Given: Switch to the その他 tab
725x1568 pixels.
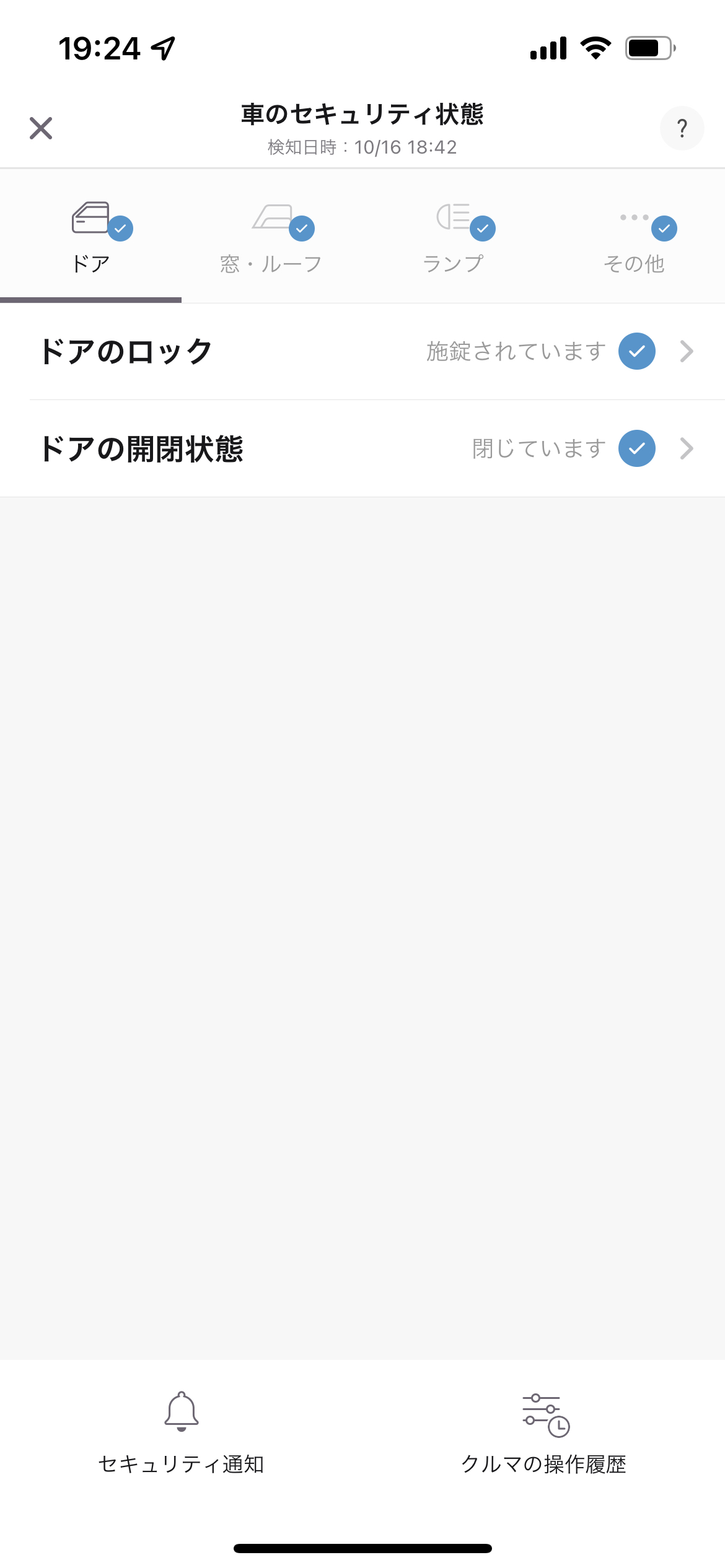Looking at the screenshot, I should 634,237.
